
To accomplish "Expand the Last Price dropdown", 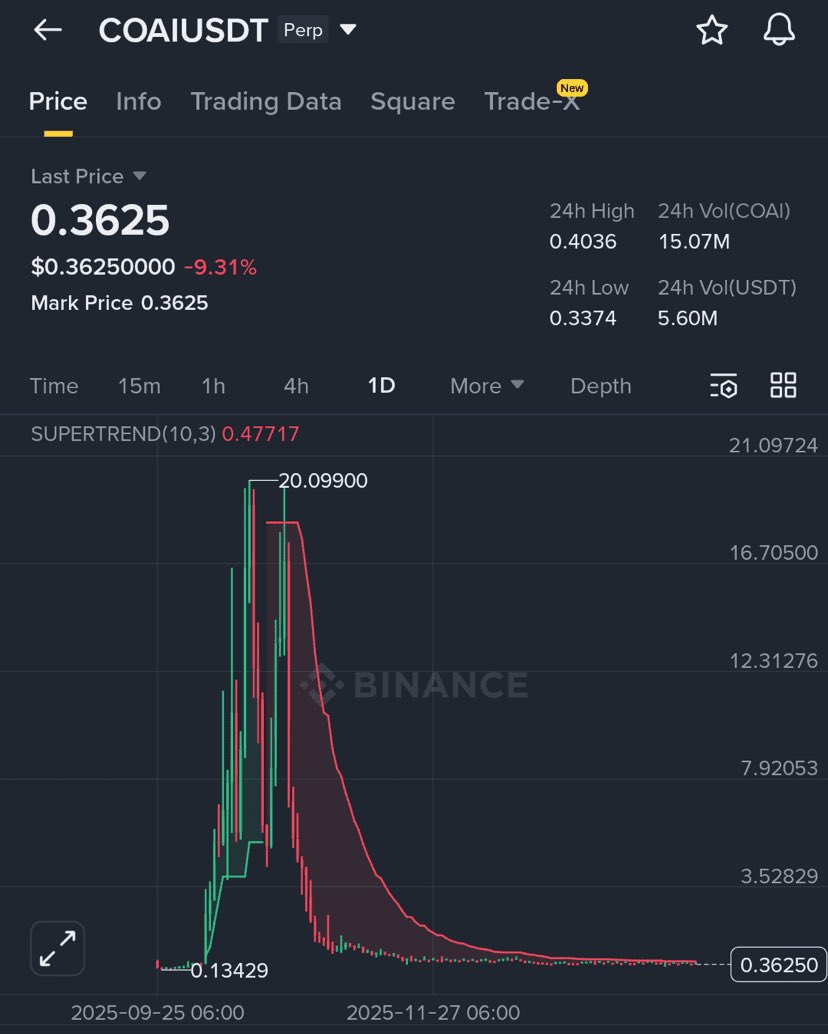I will point(139,176).
